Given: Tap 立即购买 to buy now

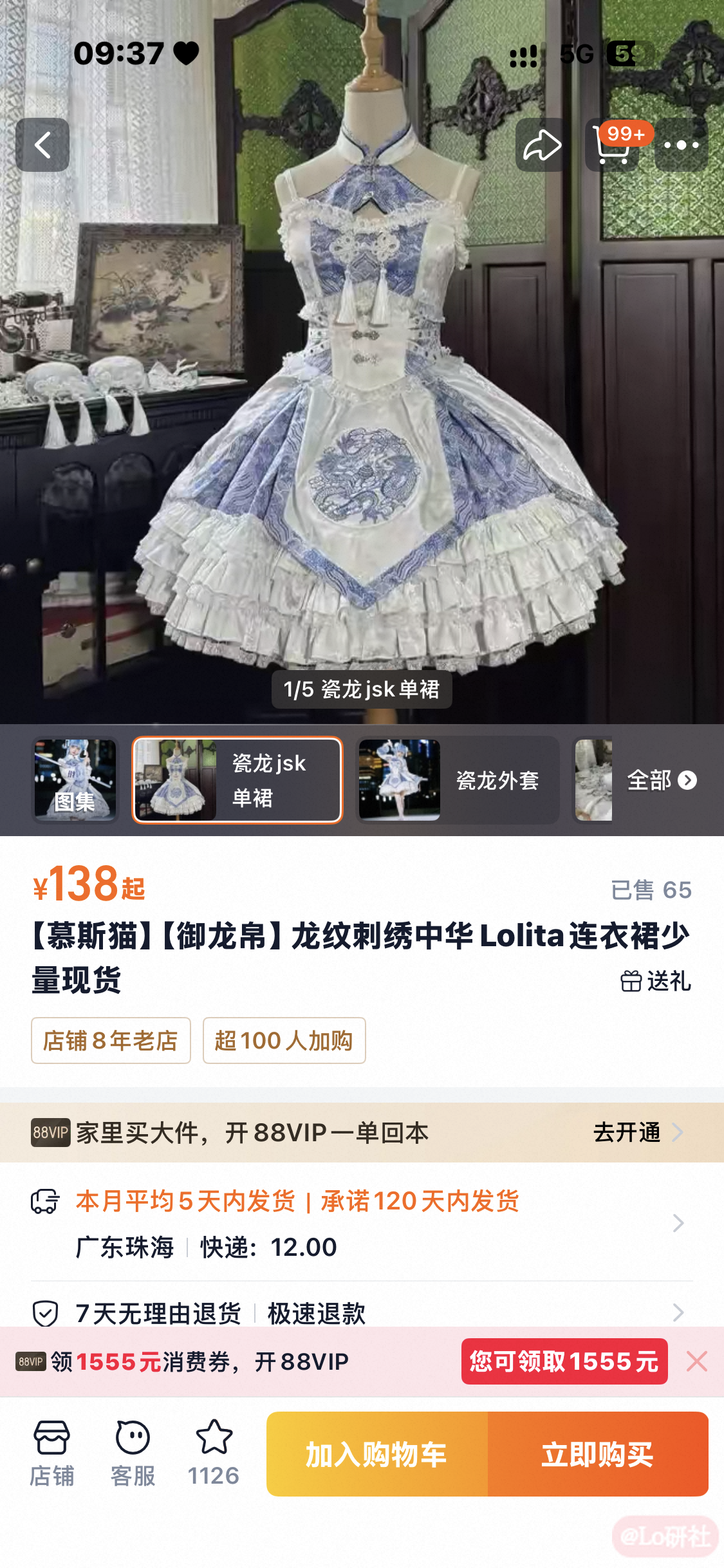Looking at the screenshot, I should [x=598, y=1454].
